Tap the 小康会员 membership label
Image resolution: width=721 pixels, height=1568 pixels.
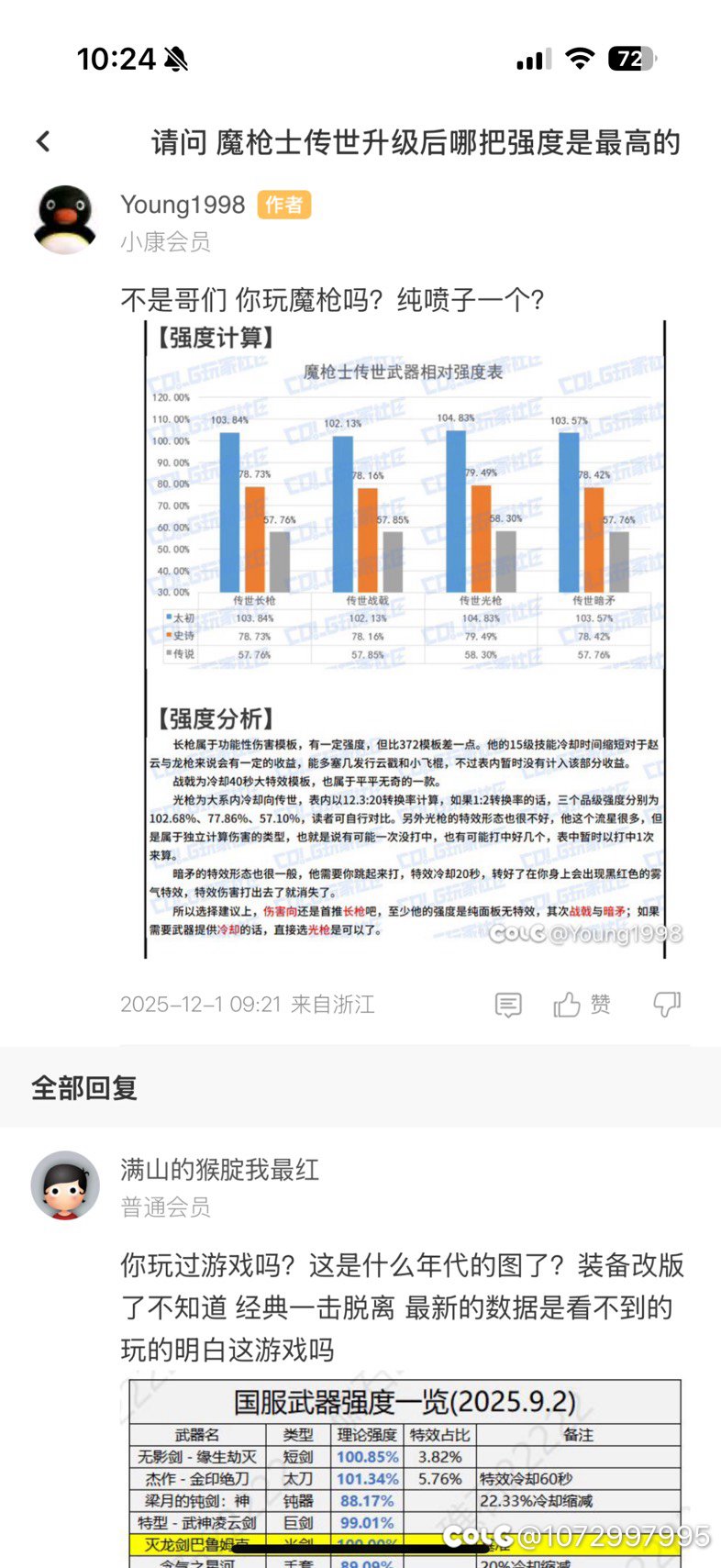[x=164, y=240]
